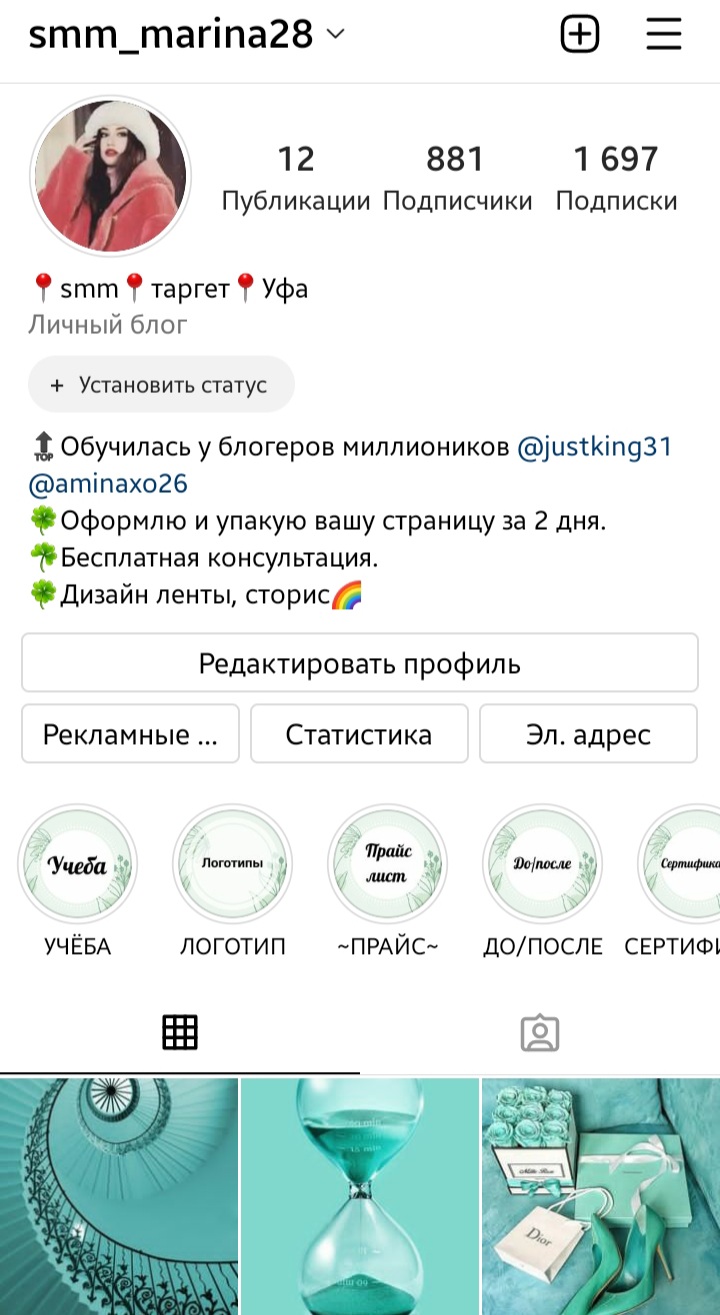
Task: Open the profile picture
Action: [110, 176]
